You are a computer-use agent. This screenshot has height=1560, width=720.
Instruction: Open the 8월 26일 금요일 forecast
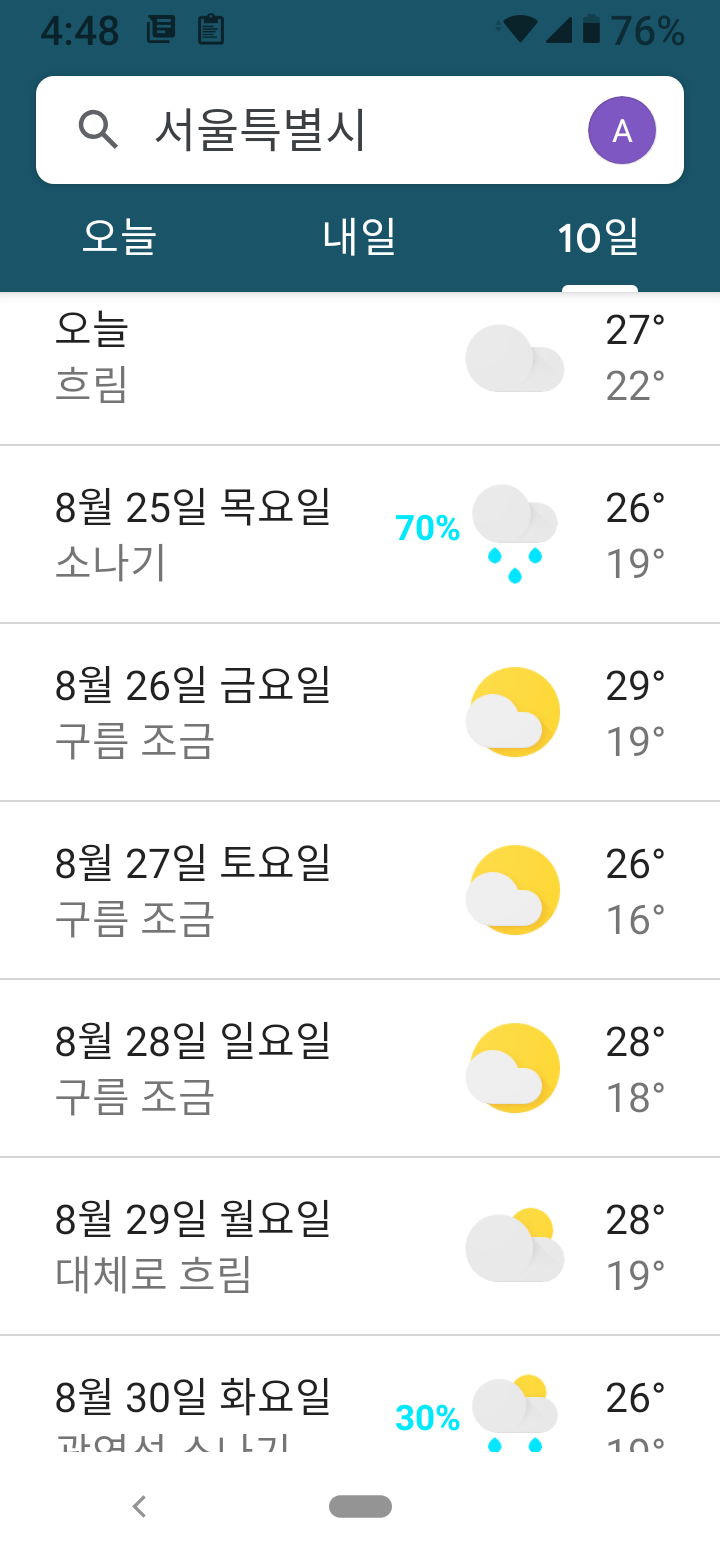pyautogui.click(x=360, y=712)
